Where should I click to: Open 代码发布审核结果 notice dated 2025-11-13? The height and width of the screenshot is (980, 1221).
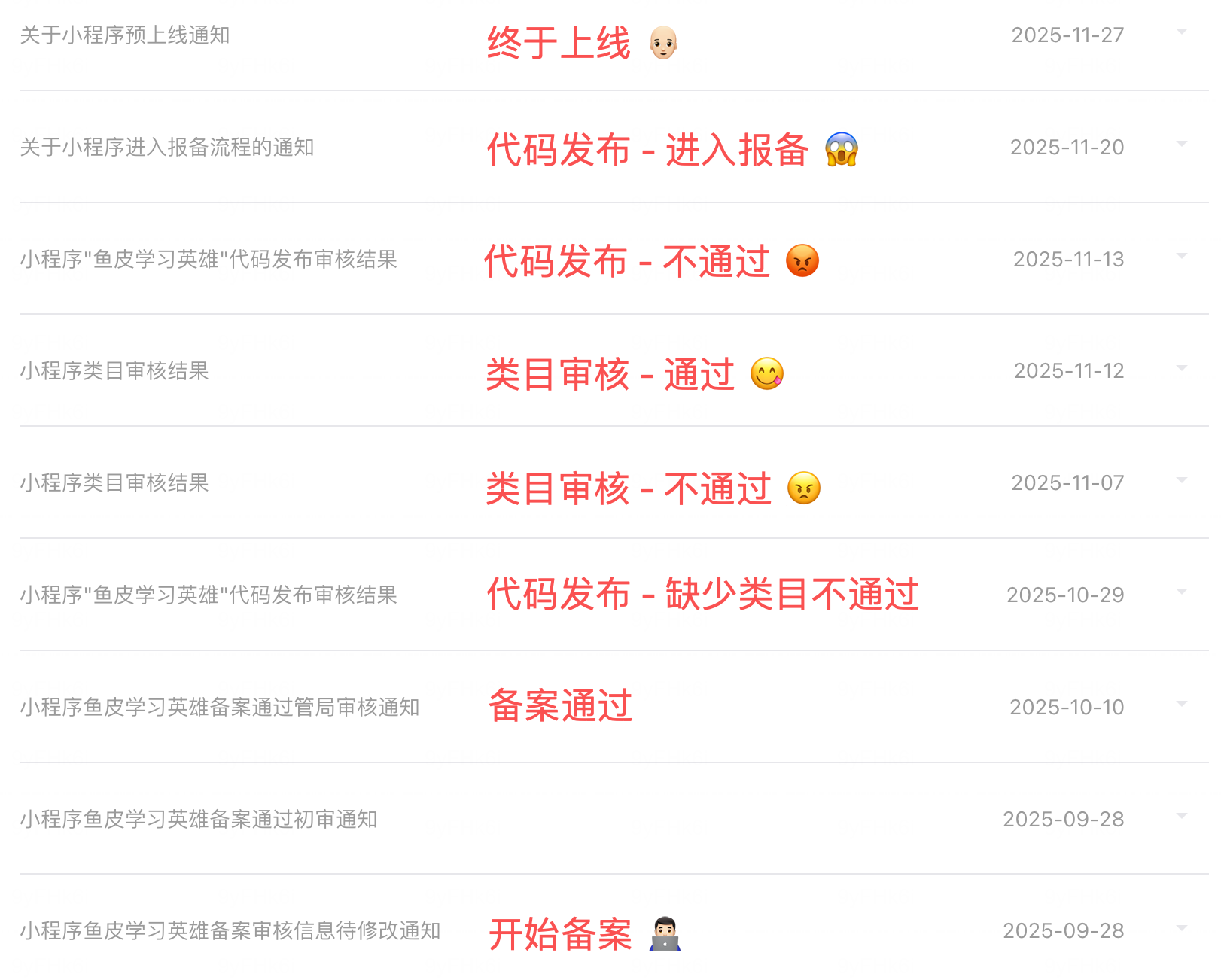point(209,260)
